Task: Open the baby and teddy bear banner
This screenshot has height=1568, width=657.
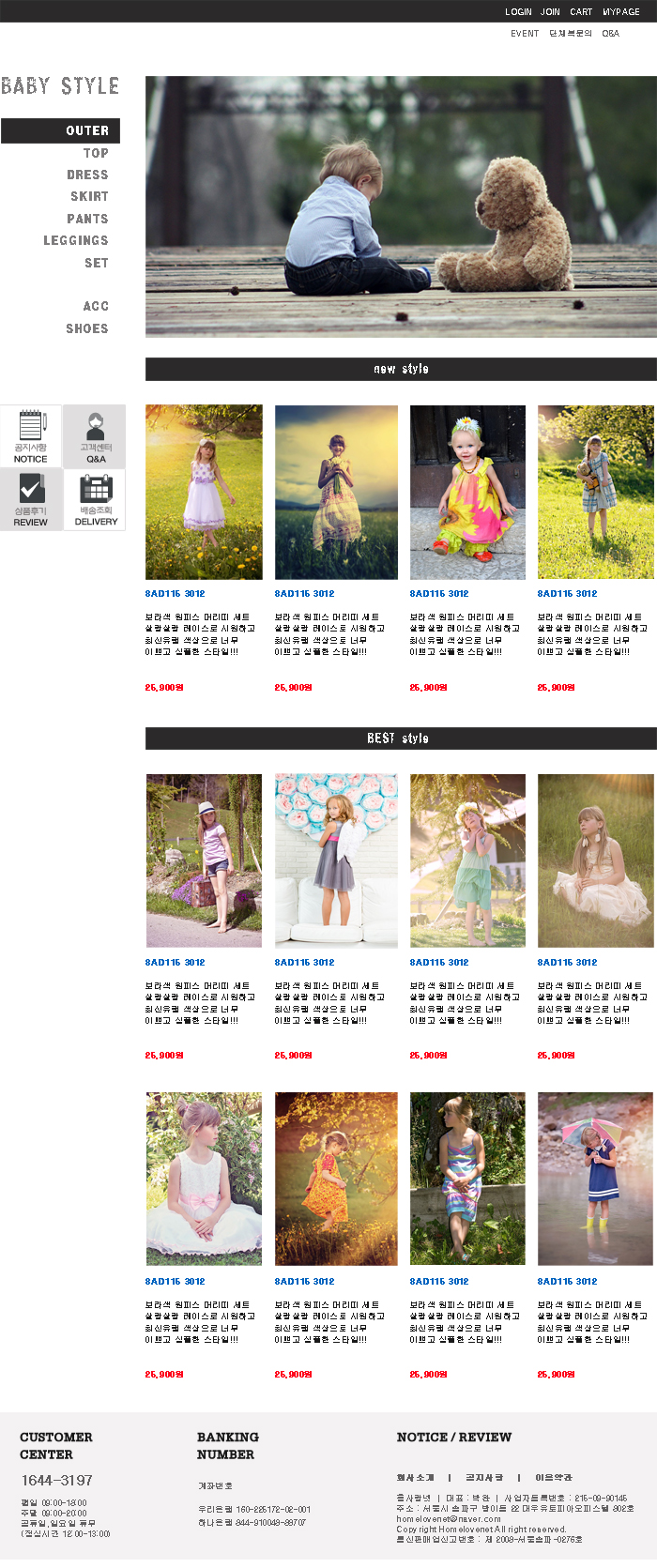Action: 401,206
